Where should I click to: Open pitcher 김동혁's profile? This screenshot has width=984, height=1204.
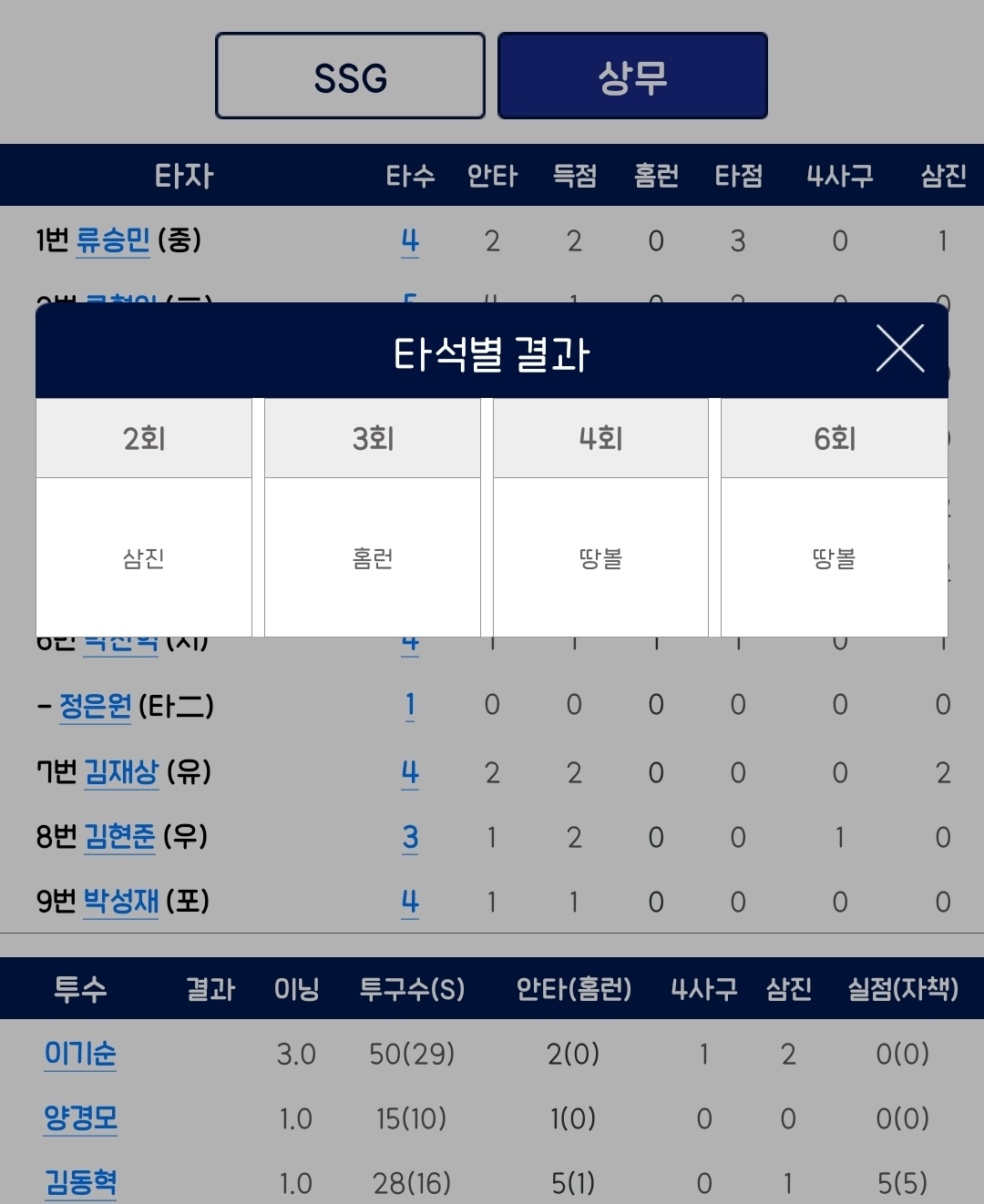(x=80, y=1183)
